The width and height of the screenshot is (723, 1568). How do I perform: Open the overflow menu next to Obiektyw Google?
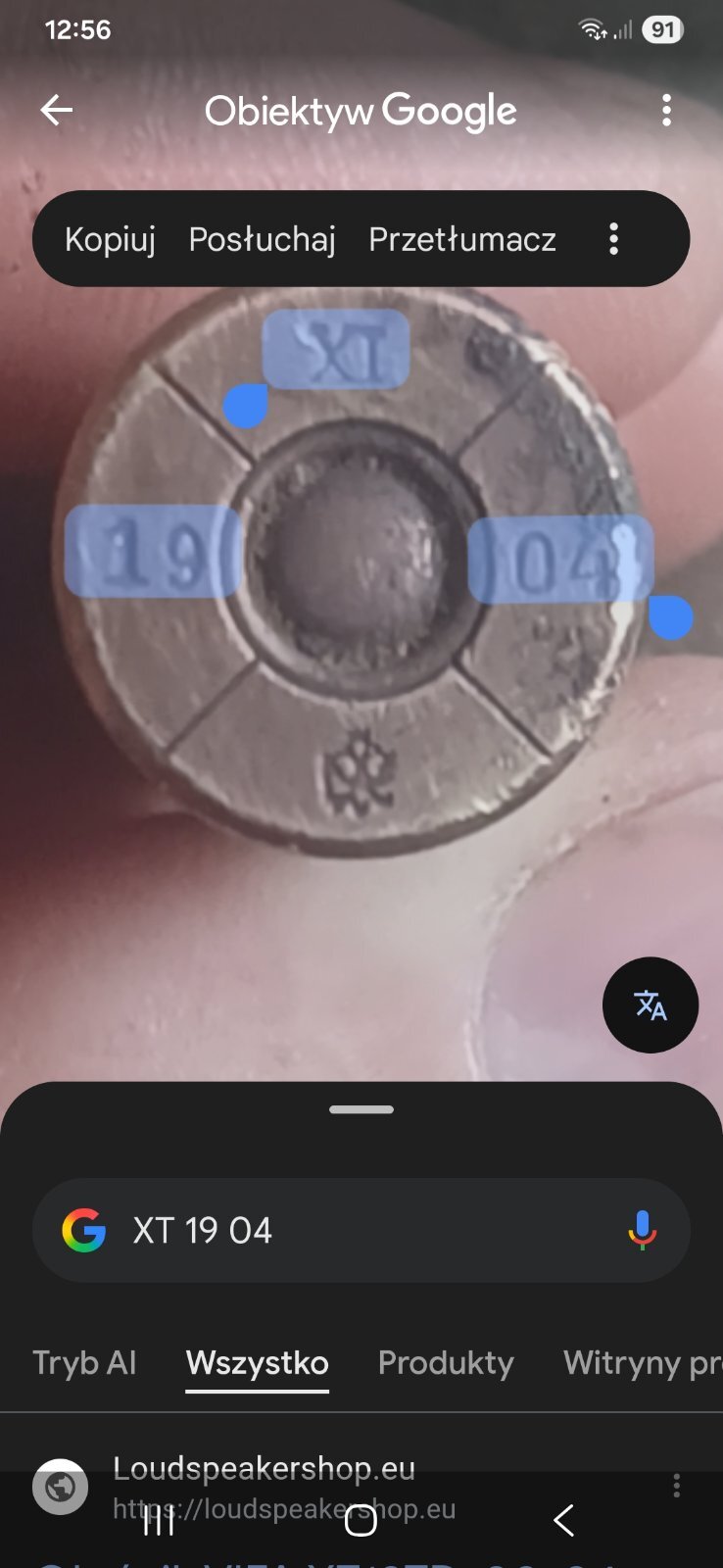coord(666,111)
